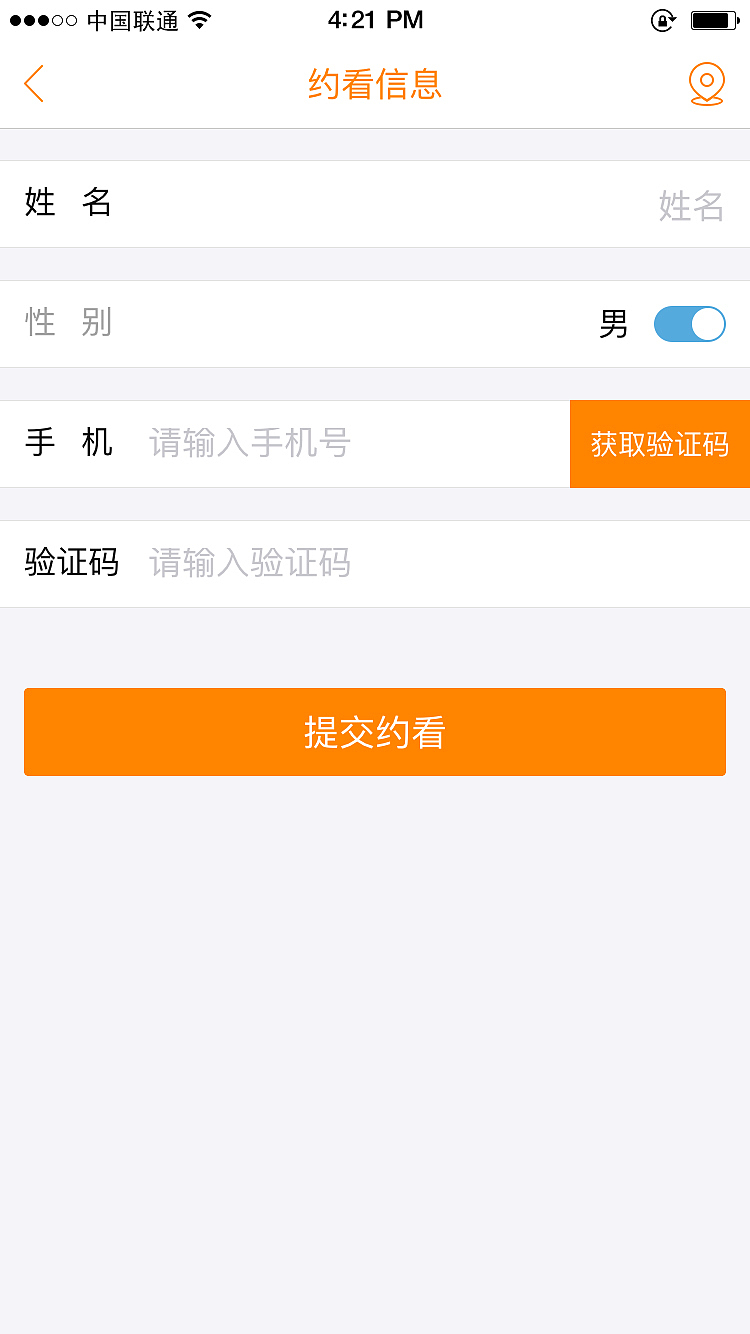The height and width of the screenshot is (1334, 750).
Task: Navigate back with the orange chevron
Action: pos(34,84)
